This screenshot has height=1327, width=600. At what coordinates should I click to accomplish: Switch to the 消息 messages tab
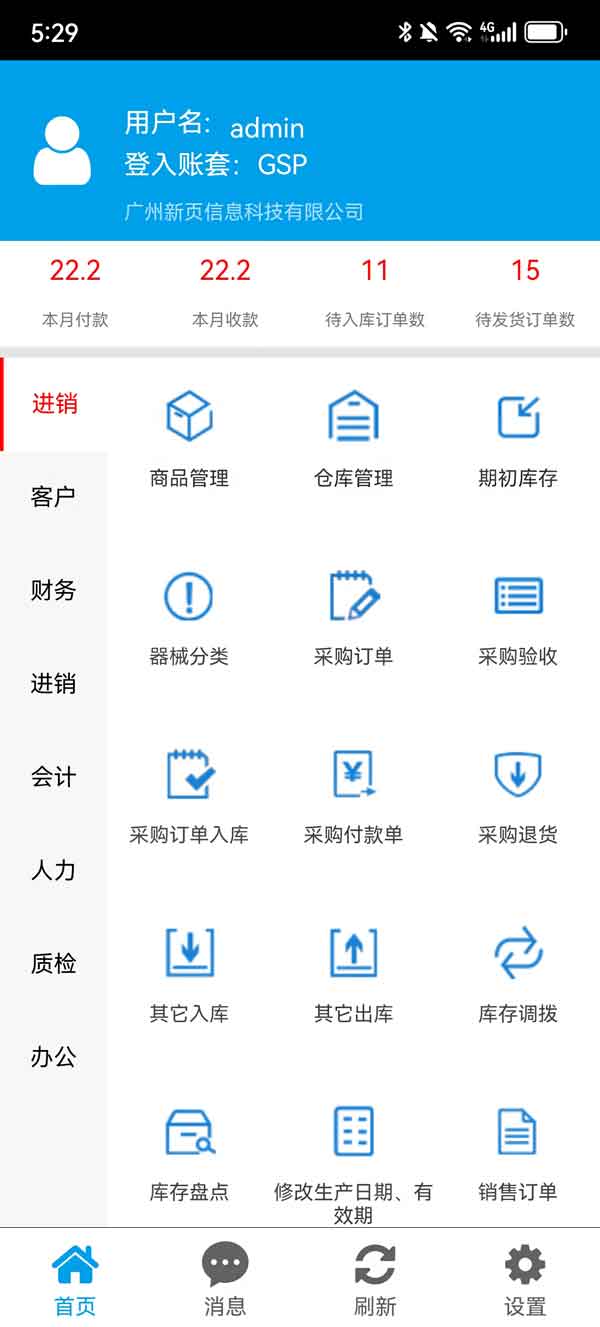[x=225, y=1279]
